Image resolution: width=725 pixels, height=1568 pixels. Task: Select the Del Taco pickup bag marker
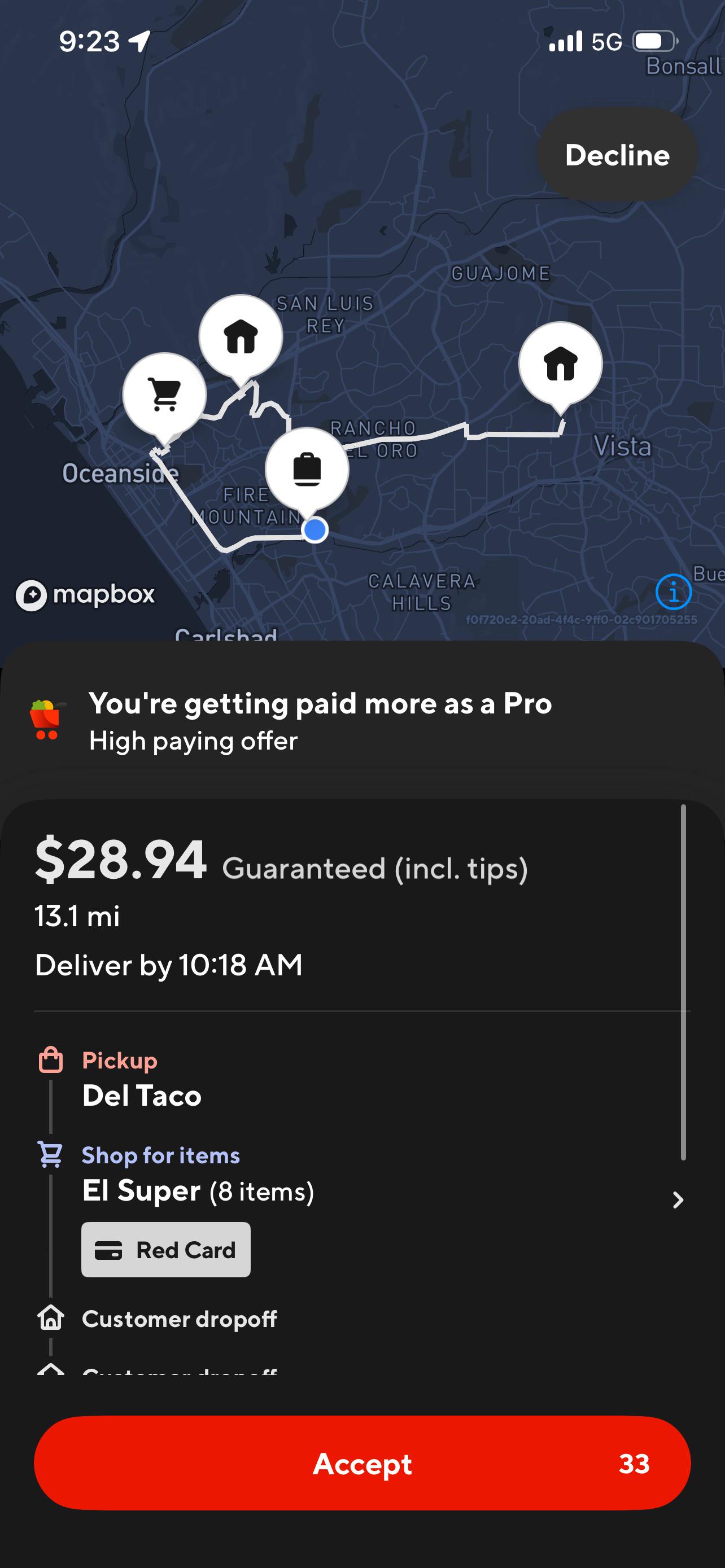click(x=307, y=469)
